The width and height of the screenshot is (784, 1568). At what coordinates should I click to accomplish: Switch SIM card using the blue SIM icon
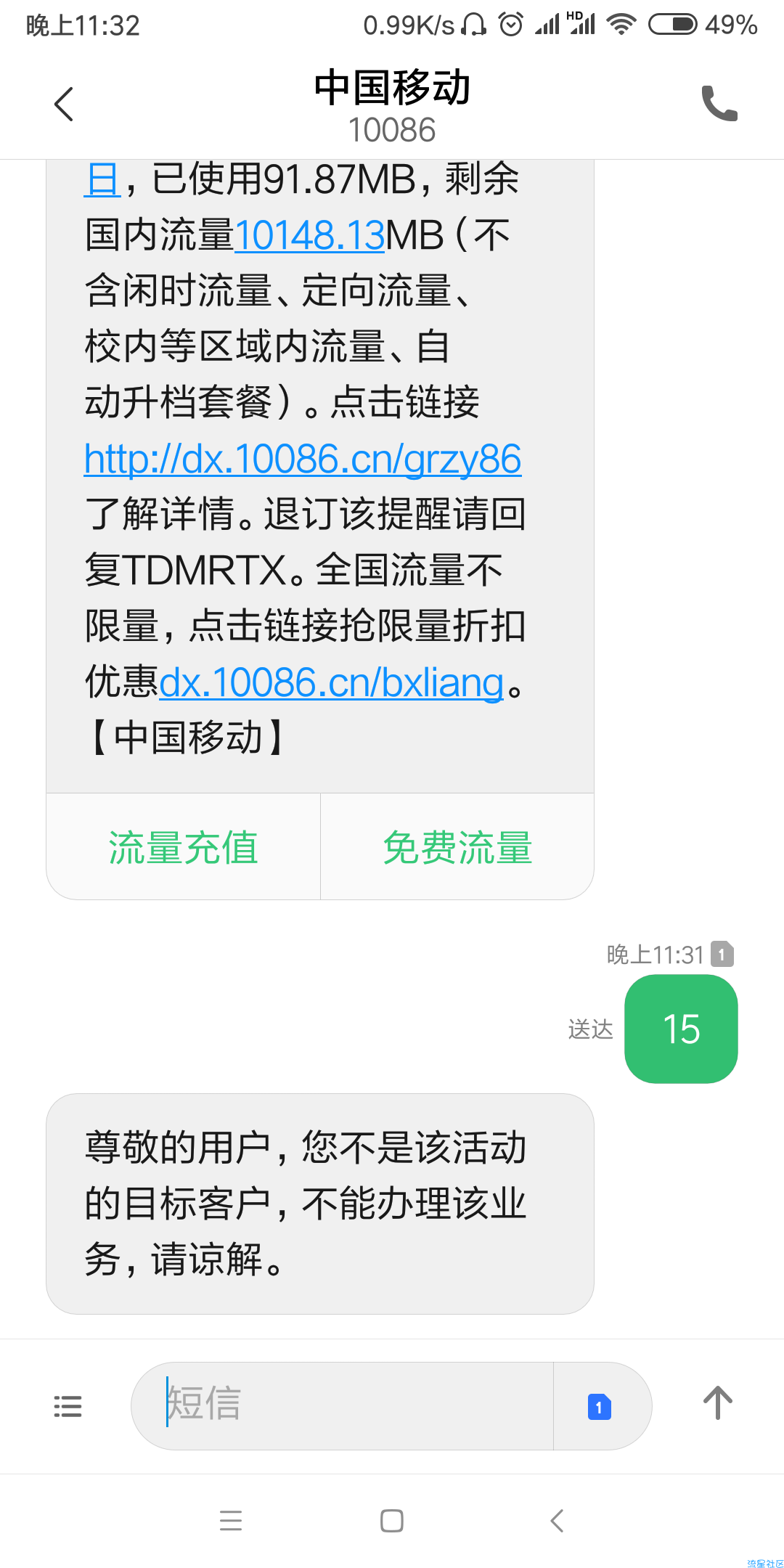(600, 1407)
